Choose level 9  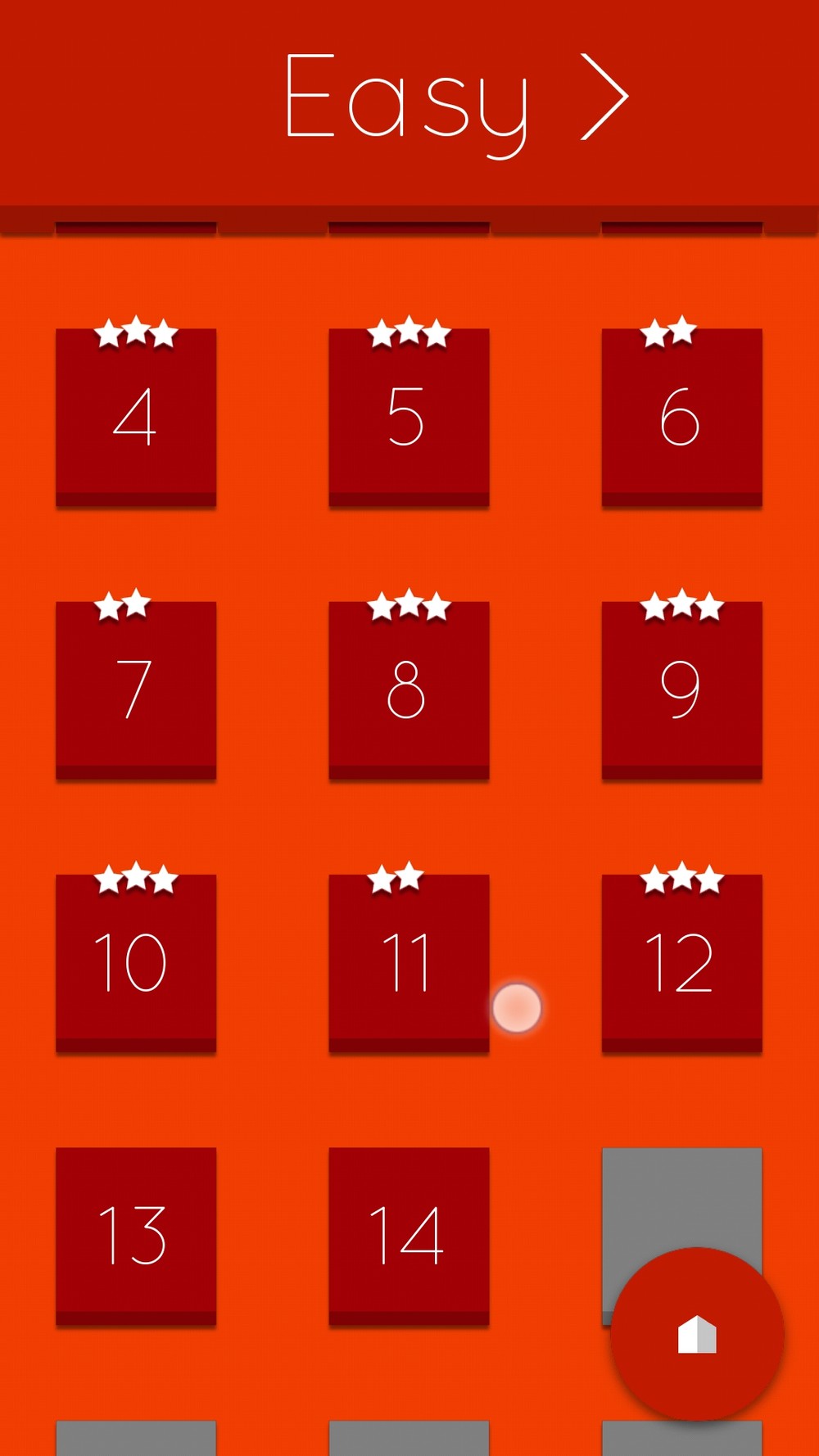coord(681,690)
